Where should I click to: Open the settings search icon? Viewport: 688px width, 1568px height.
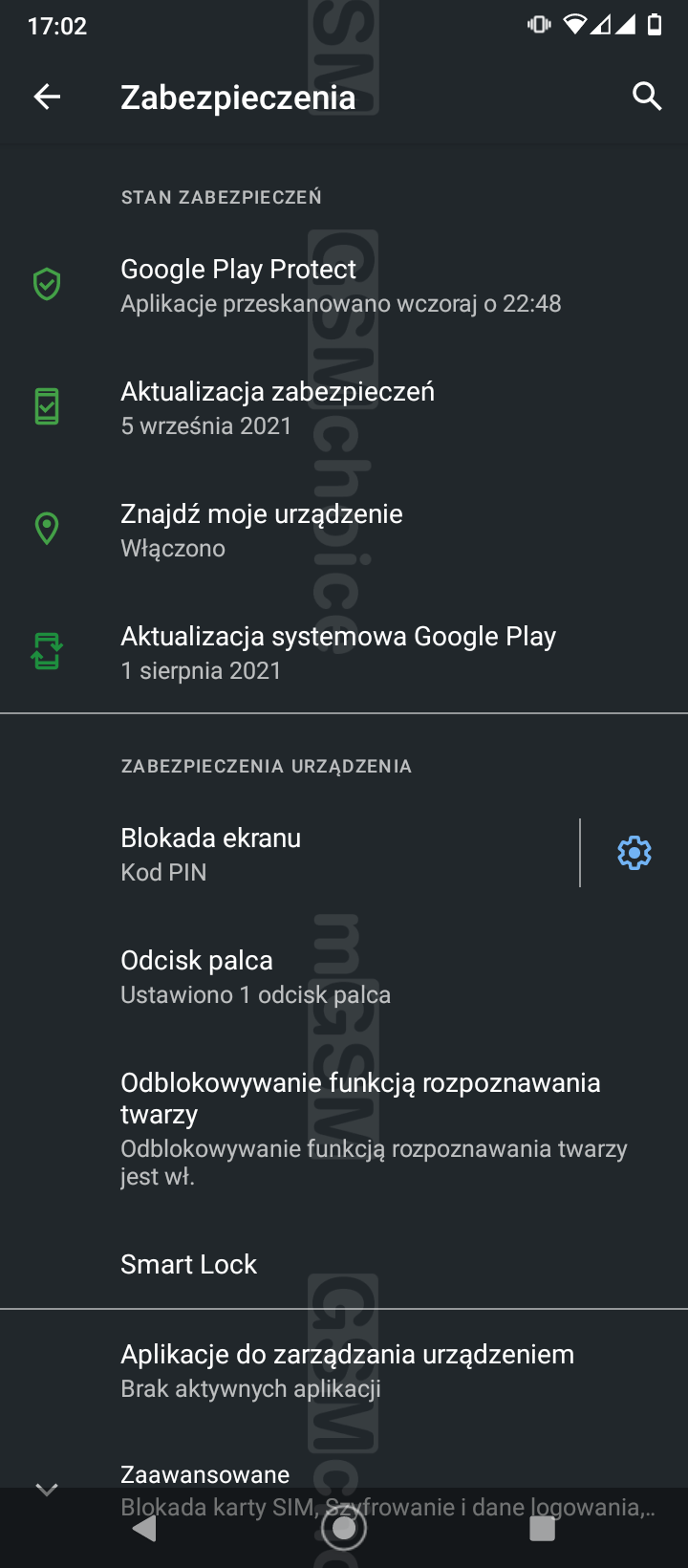[x=647, y=97]
